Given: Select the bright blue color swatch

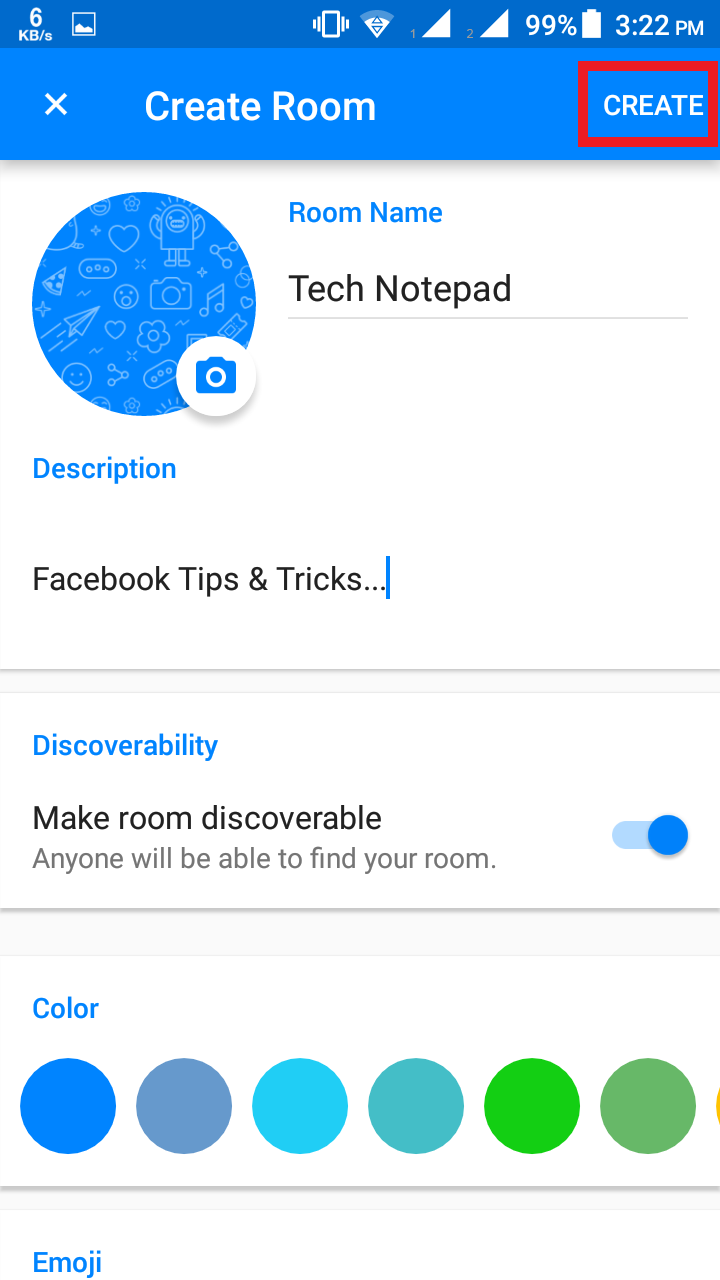Looking at the screenshot, I should coord(68,1106).
